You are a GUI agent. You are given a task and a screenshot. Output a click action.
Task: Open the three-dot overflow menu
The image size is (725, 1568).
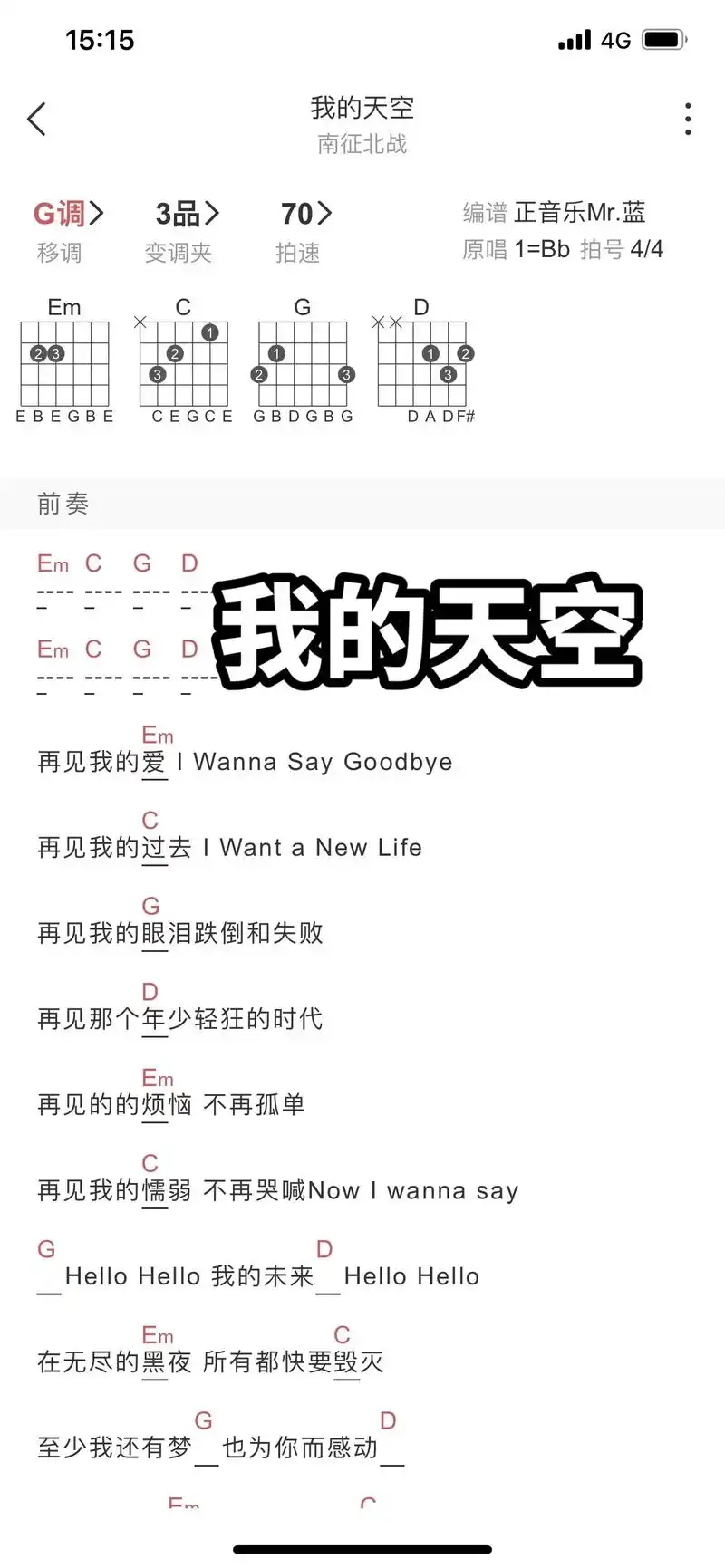pyautogui.click(x=688, y=119)
